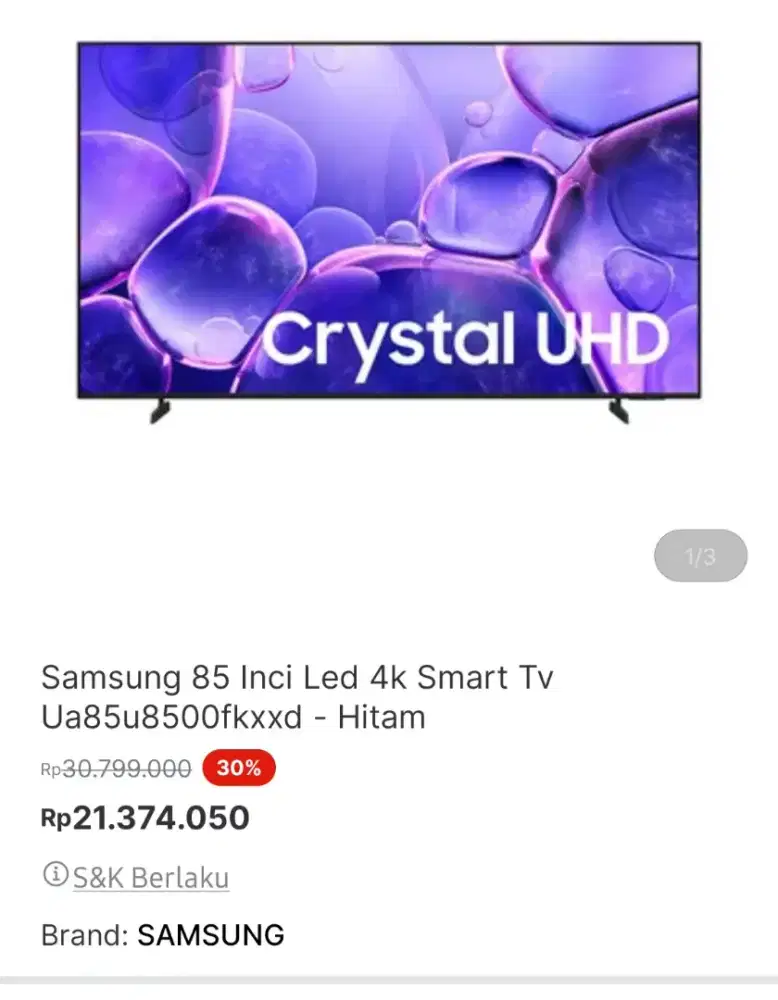Select the discounted price Rp21.374.050
Image resolution: width=778 pixels, height=1000 pixels.
click(x=146, y=818)
